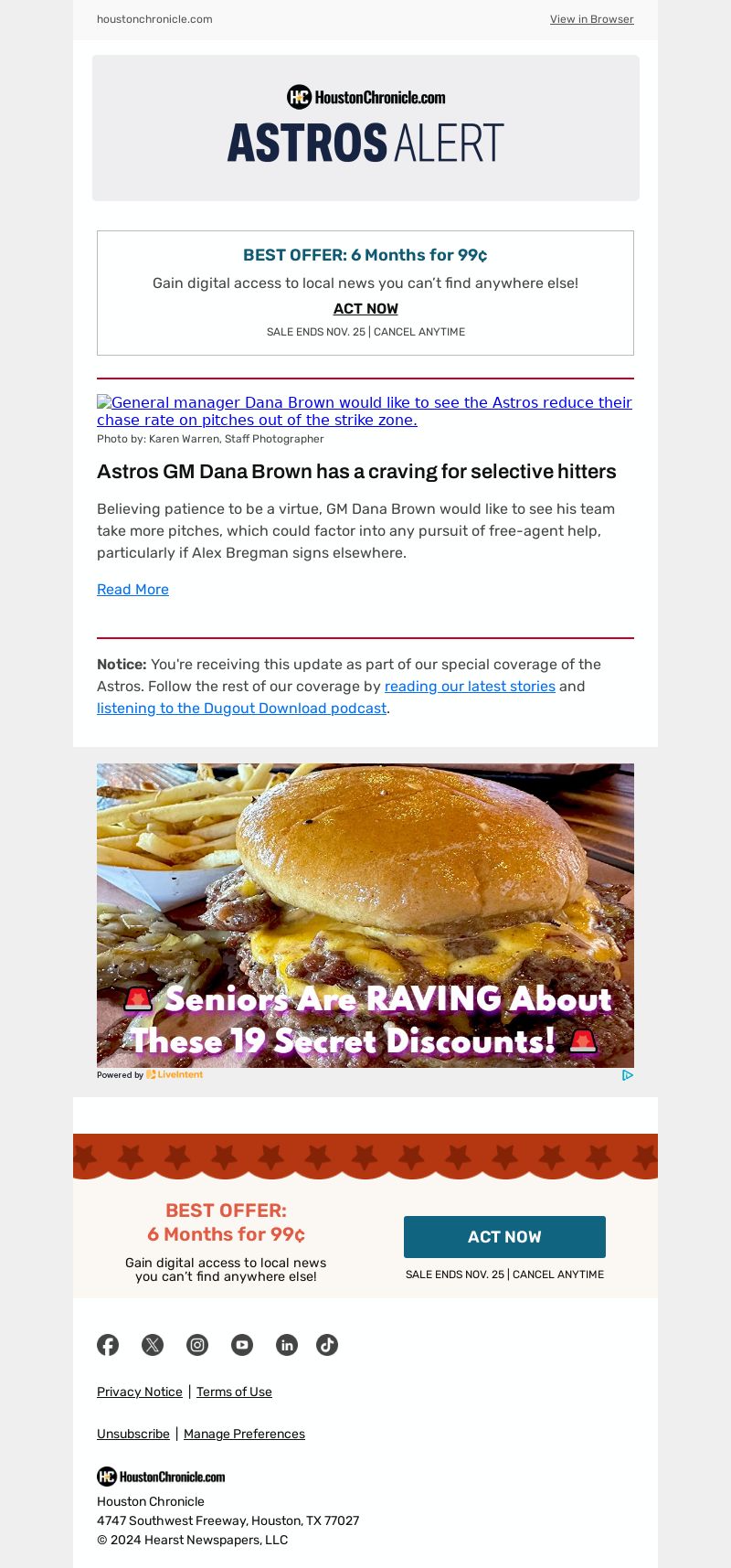Viewport: 731px width, 1568px height.
Task: Open the Seniors Secret Discounts ad
Action: (365, 915)
